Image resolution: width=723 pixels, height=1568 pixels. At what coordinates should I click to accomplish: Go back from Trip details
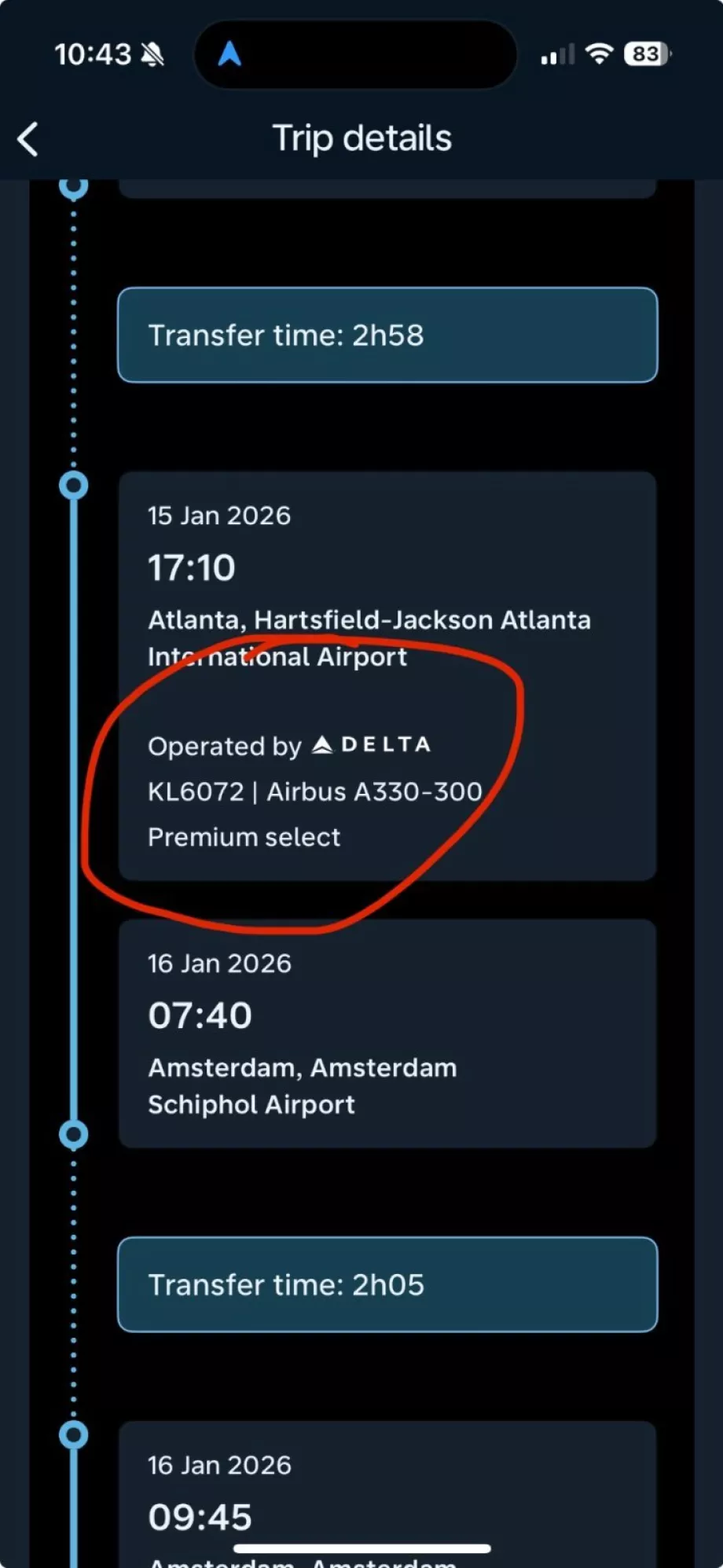28,140
